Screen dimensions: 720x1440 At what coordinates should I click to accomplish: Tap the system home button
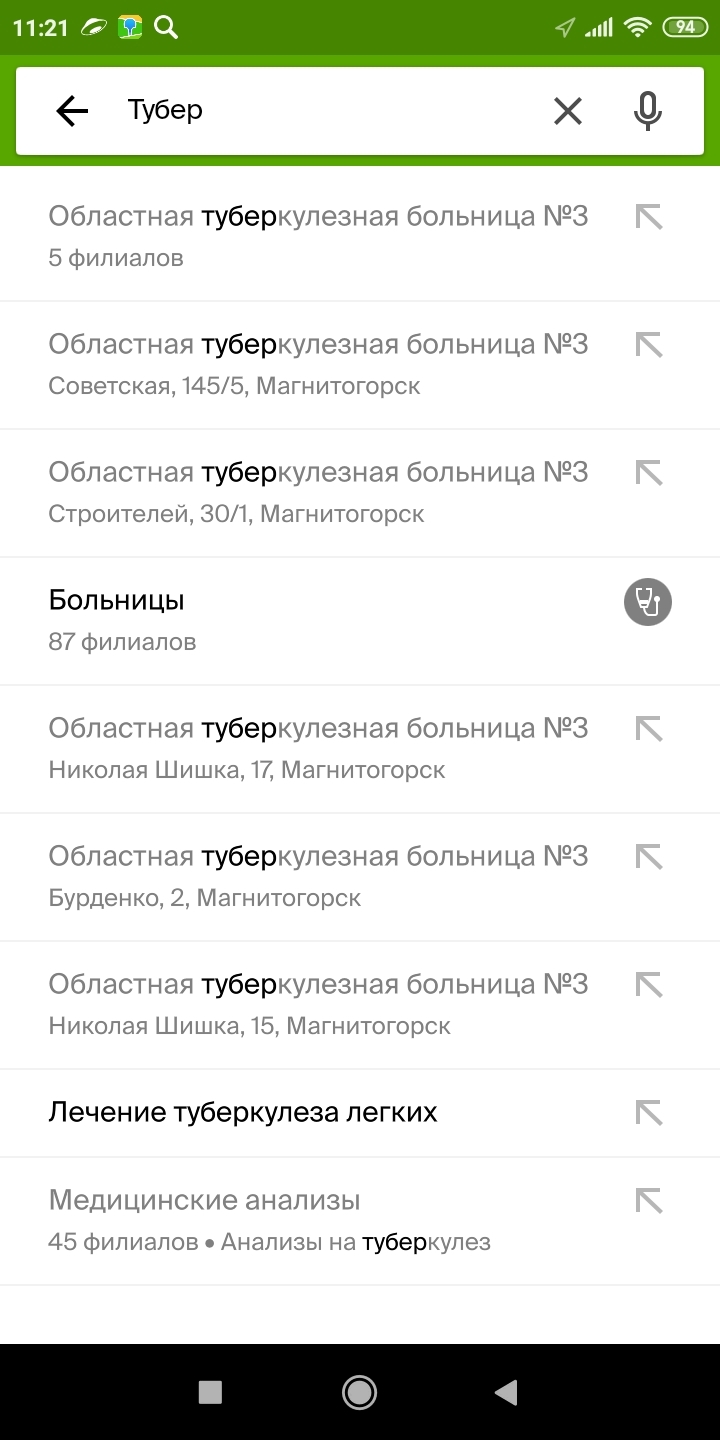(359, 1392)
